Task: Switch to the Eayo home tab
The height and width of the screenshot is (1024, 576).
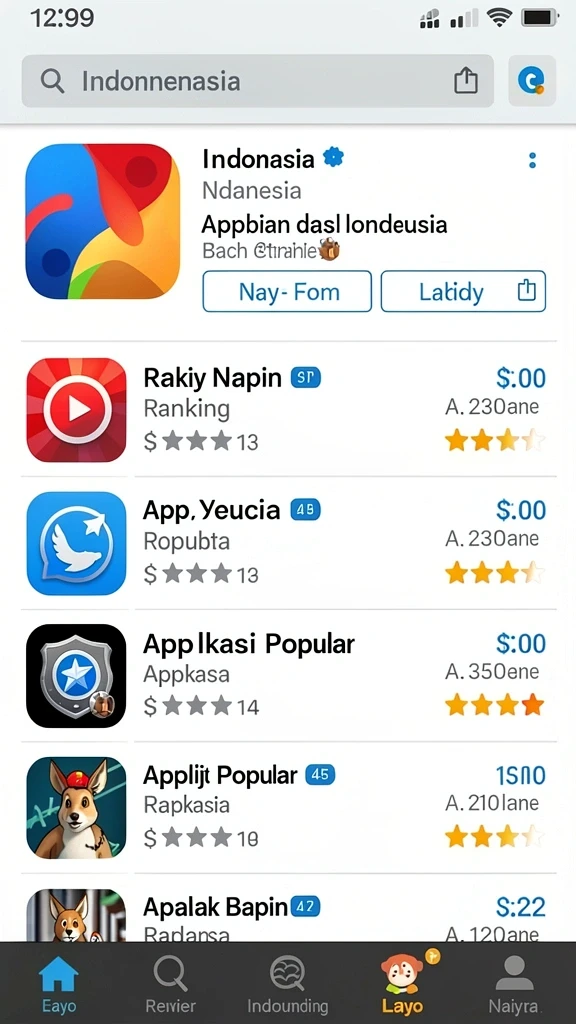Action: click(x=59, y=983)
